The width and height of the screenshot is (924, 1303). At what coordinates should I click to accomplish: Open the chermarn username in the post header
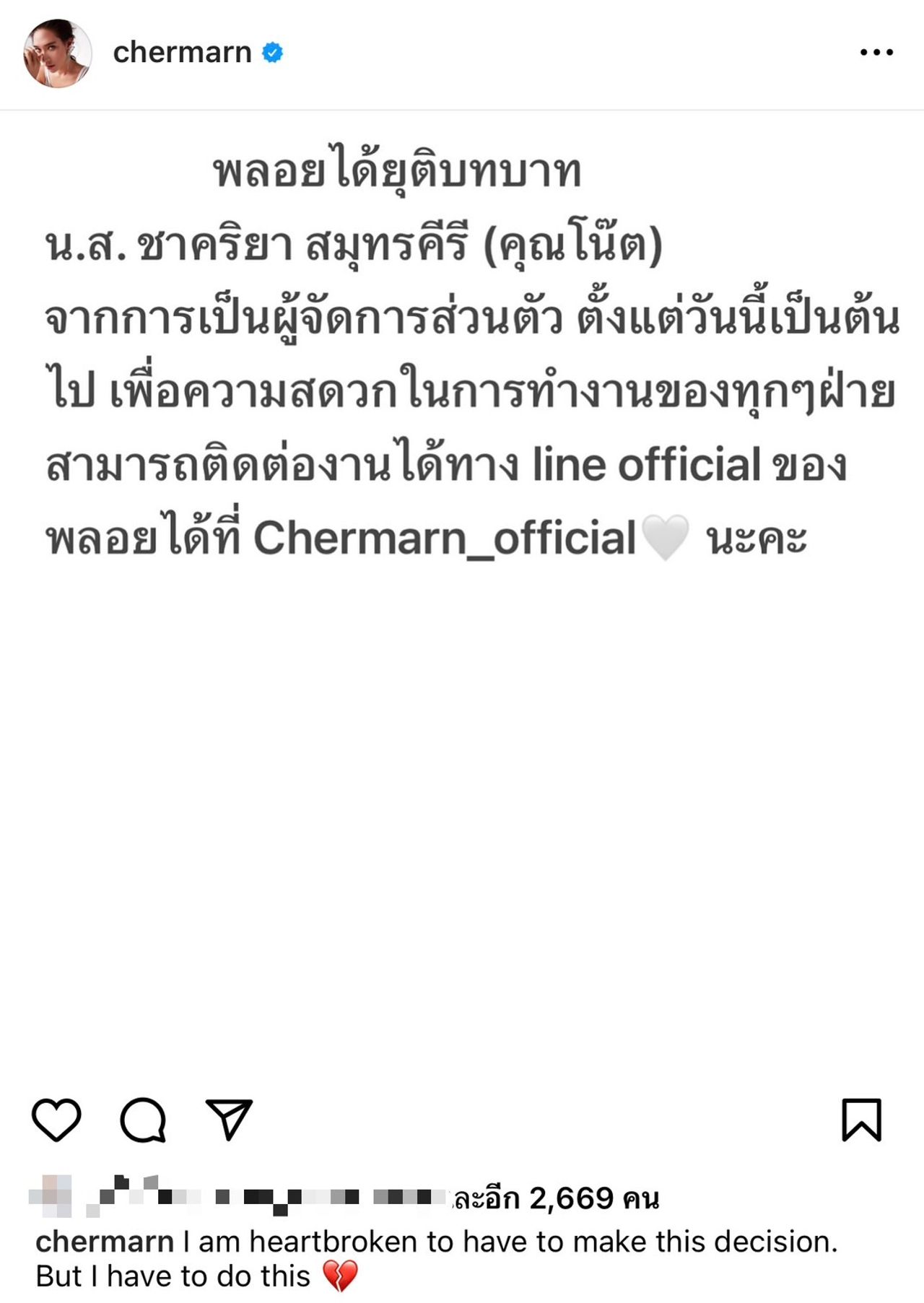pyautogui.click(x=182, y=53)
